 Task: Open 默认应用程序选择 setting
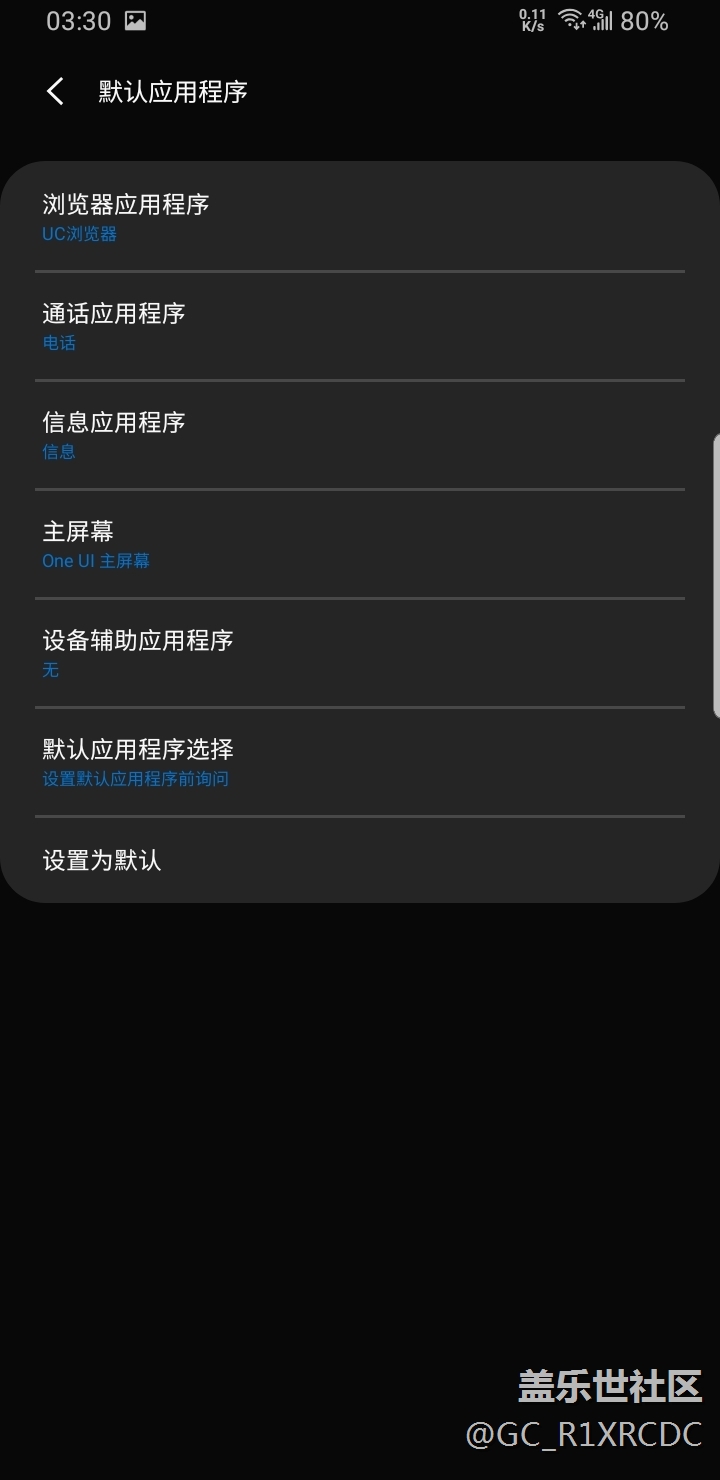360,762
